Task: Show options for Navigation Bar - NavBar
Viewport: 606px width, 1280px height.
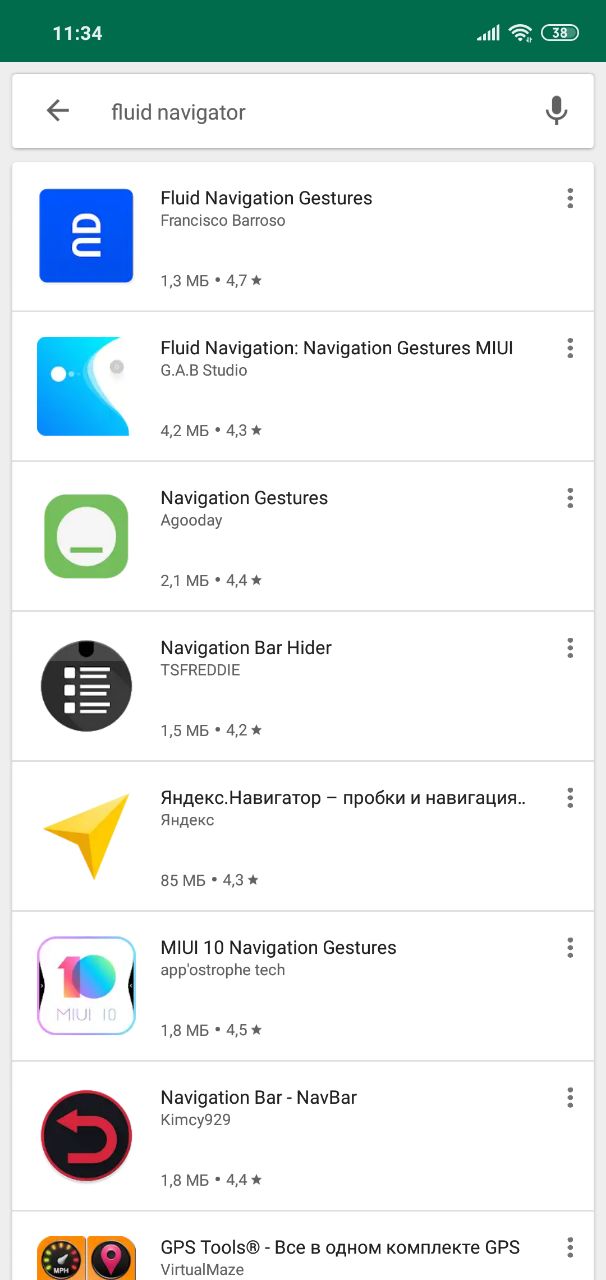Action: (570, 1098)
